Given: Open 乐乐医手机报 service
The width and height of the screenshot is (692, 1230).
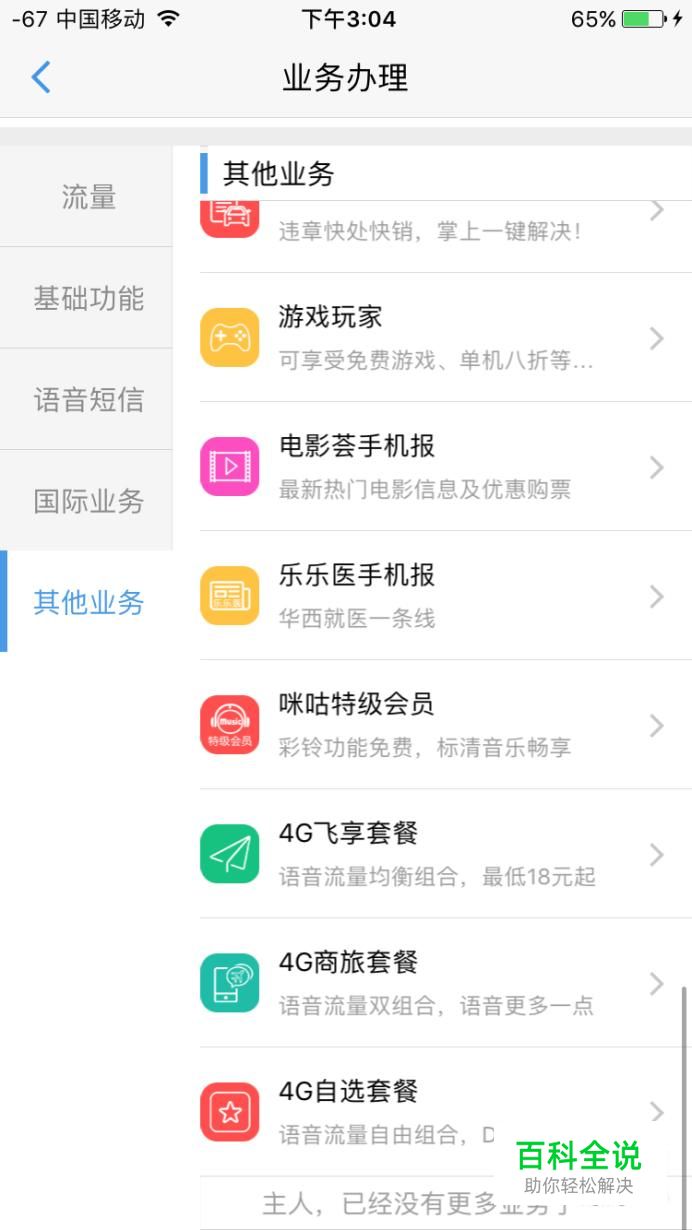Looking at the screenshot, I should [446, 595].
